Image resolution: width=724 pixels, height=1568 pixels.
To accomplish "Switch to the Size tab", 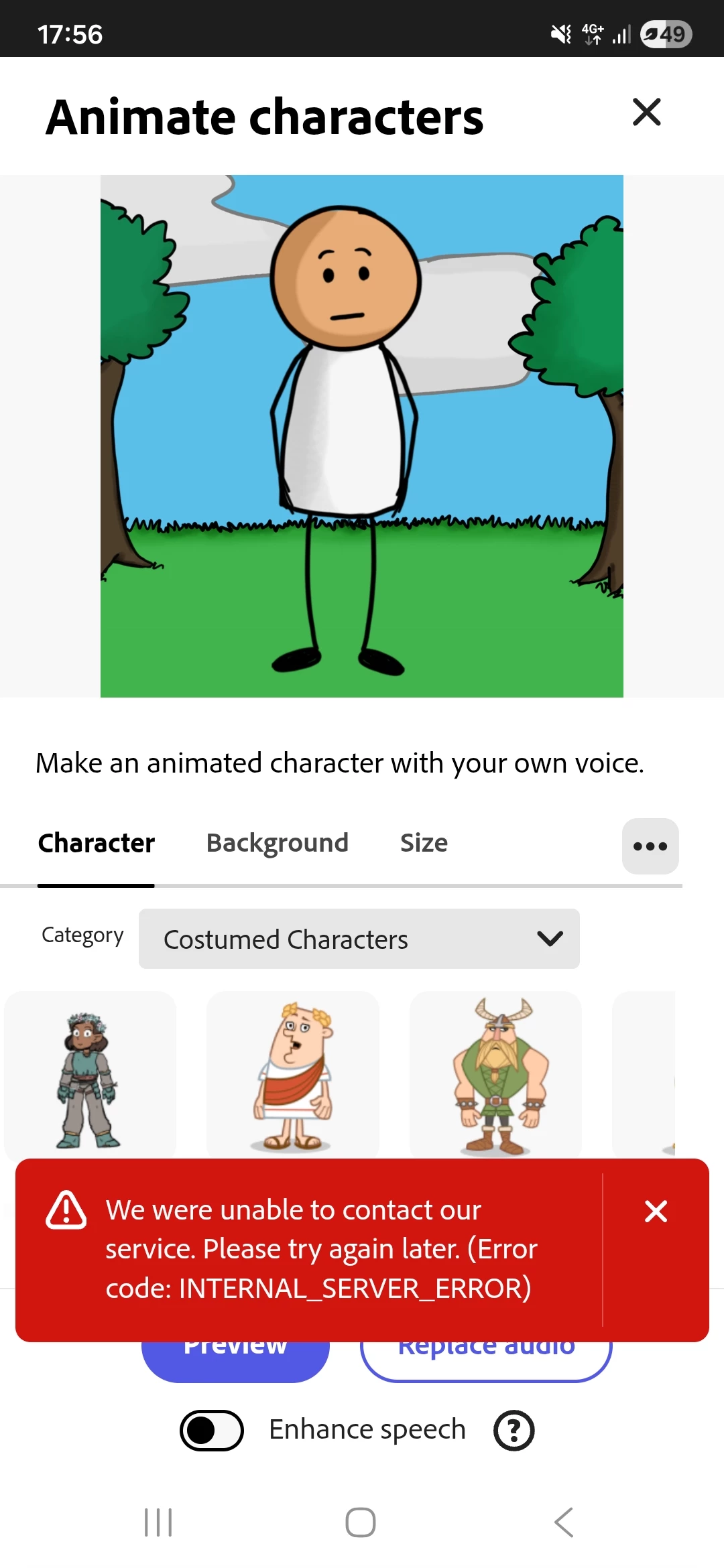I will pyautogui.click(x=424, y=843).
